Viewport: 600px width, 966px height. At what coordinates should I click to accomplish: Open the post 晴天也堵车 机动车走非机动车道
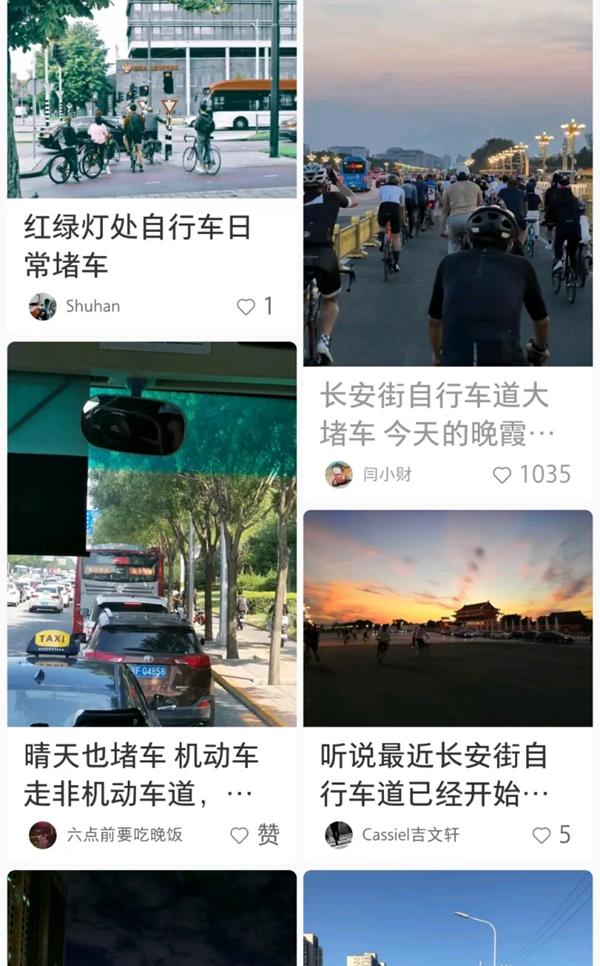141,774
